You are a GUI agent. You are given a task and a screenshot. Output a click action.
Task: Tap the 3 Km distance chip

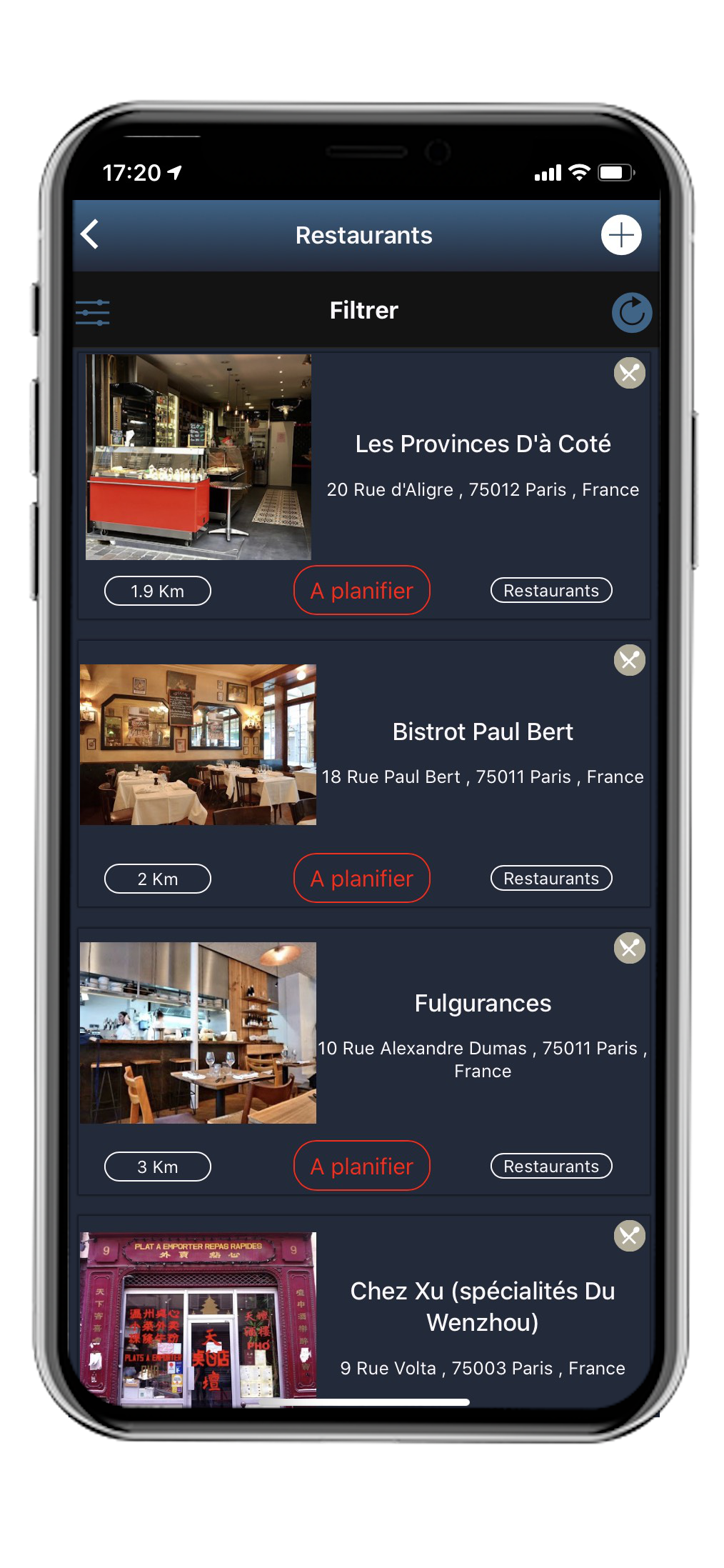click(x=157, y=1167)
